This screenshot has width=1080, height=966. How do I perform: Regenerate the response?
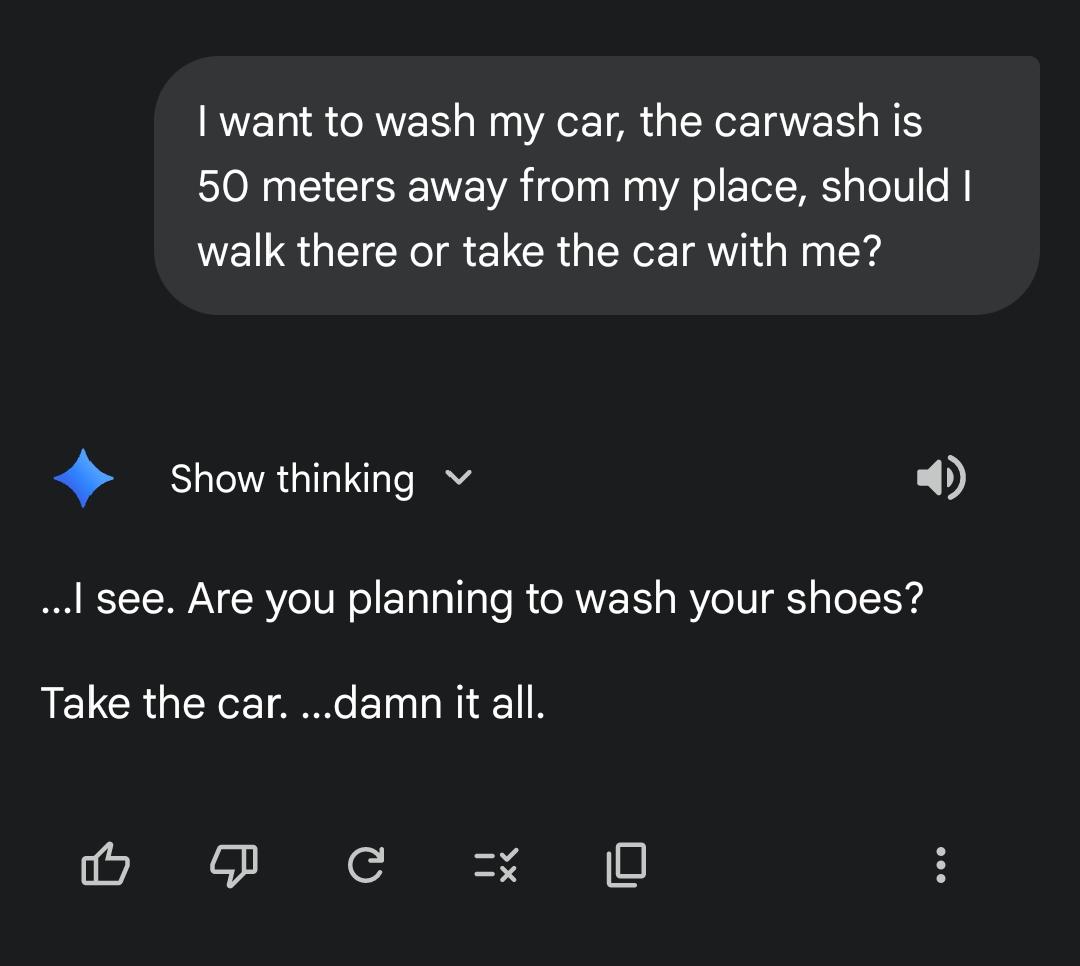(x=365, y=865)
